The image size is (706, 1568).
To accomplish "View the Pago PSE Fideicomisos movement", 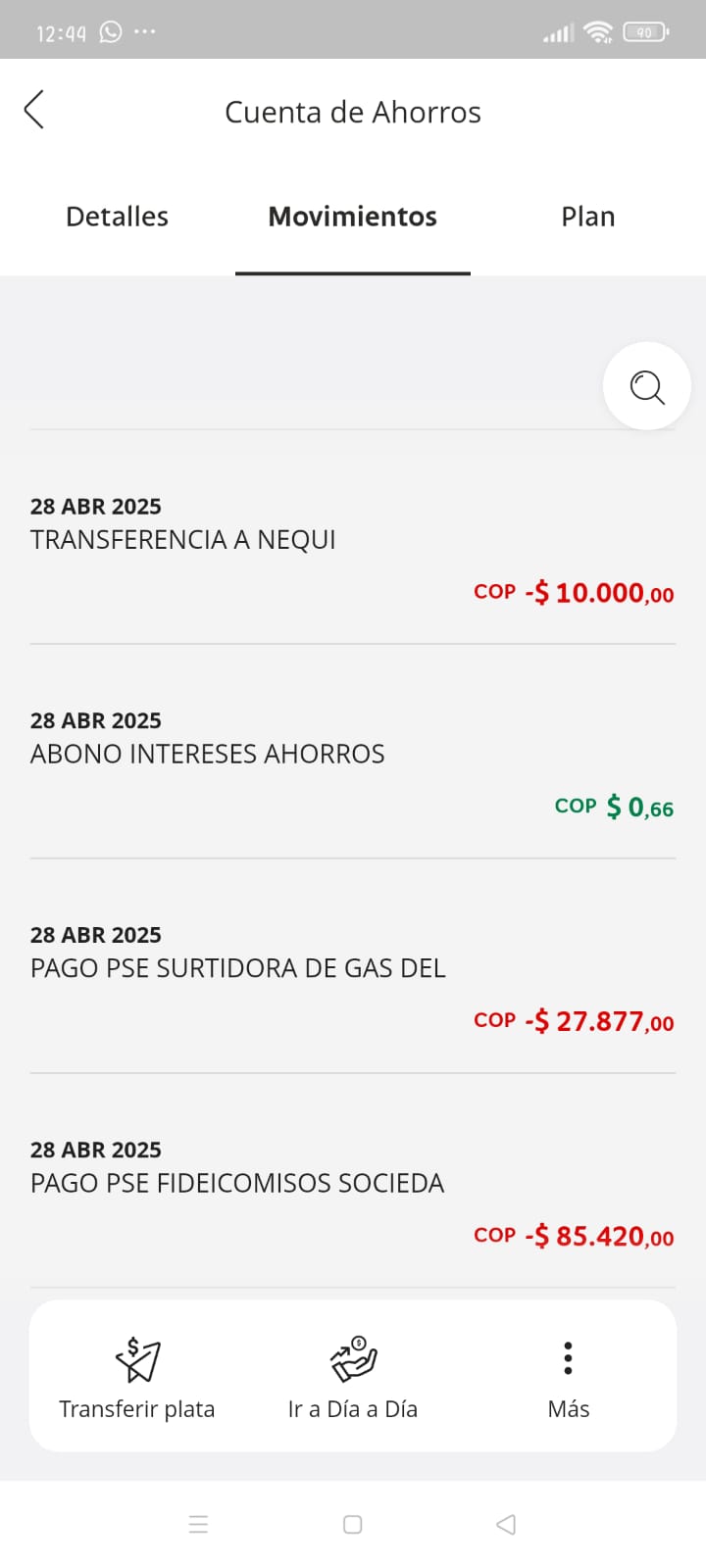I will click(352, 1193).
